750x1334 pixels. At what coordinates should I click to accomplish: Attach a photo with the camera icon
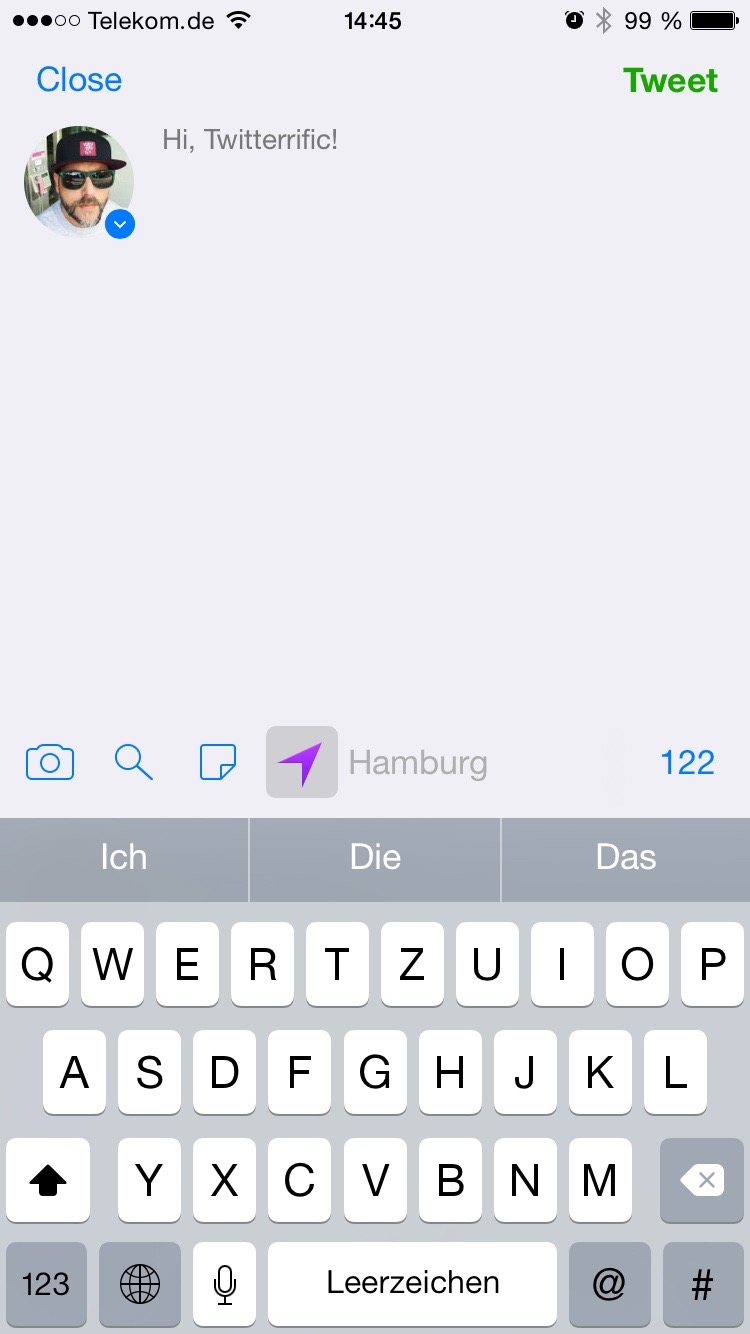[50, 763]
